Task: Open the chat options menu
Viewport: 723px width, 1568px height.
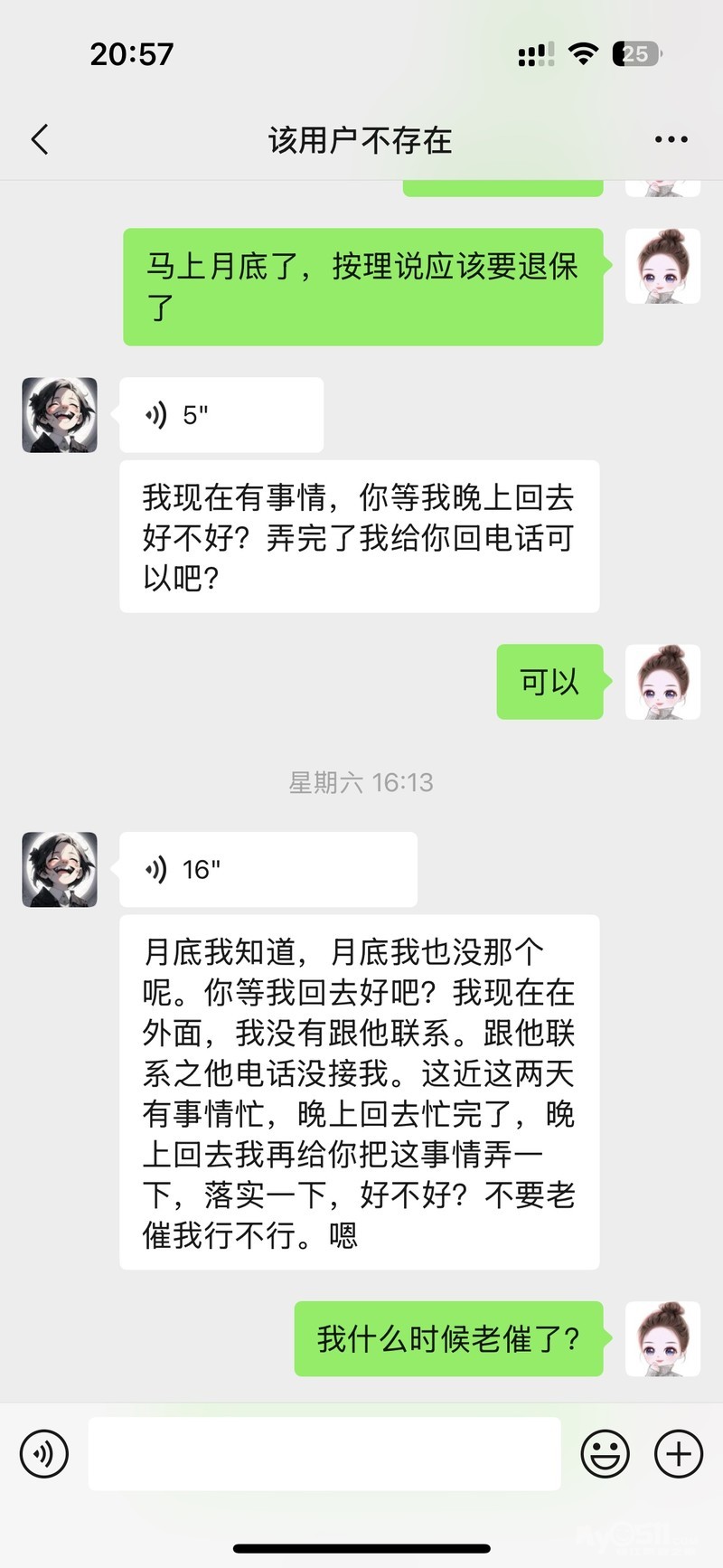Action: click(671, 140)
